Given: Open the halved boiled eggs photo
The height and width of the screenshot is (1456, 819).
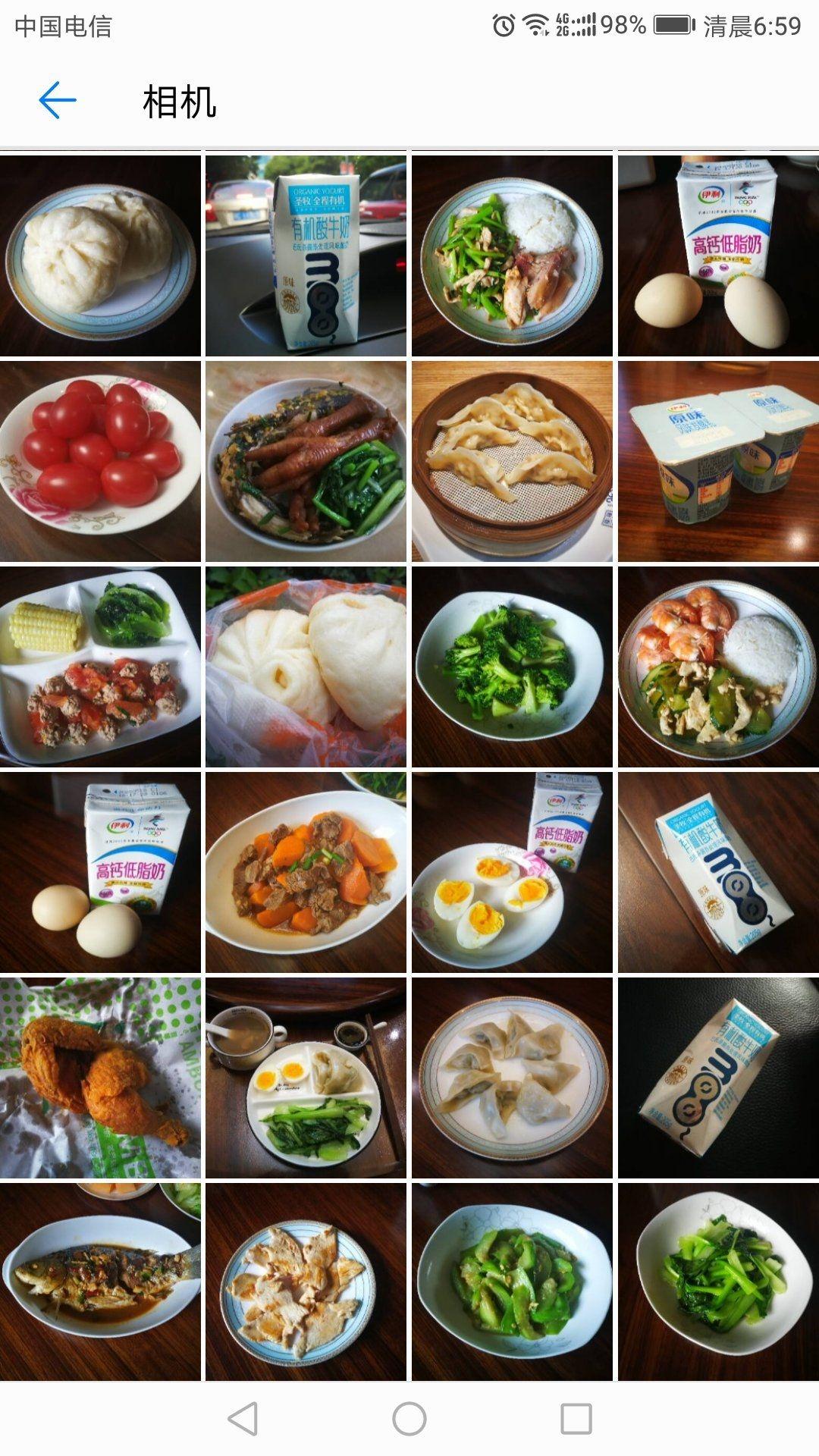Looking at the screenshot, I should (x=512, y=872).
